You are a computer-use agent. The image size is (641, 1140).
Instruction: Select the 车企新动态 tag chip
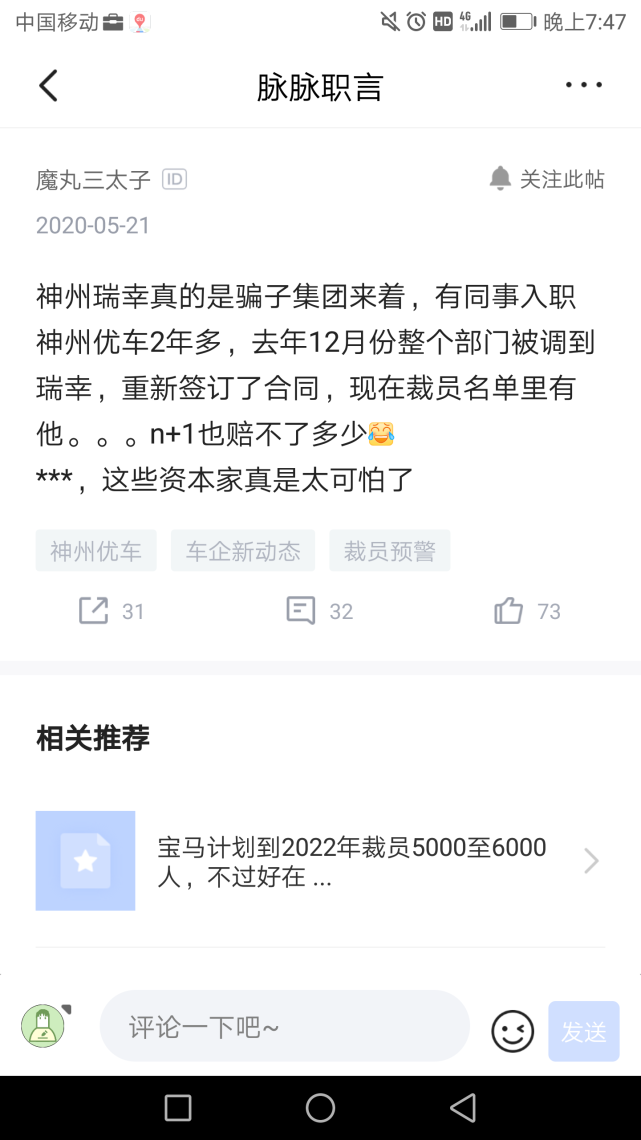pos(243,550)
